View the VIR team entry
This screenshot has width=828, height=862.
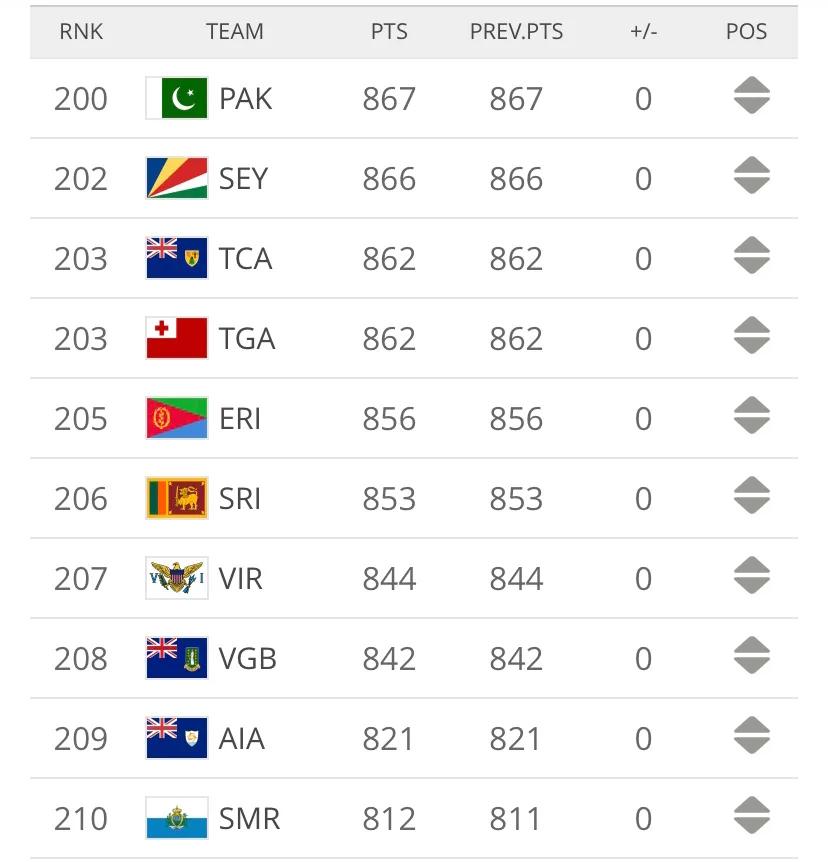tap(241, 579)
